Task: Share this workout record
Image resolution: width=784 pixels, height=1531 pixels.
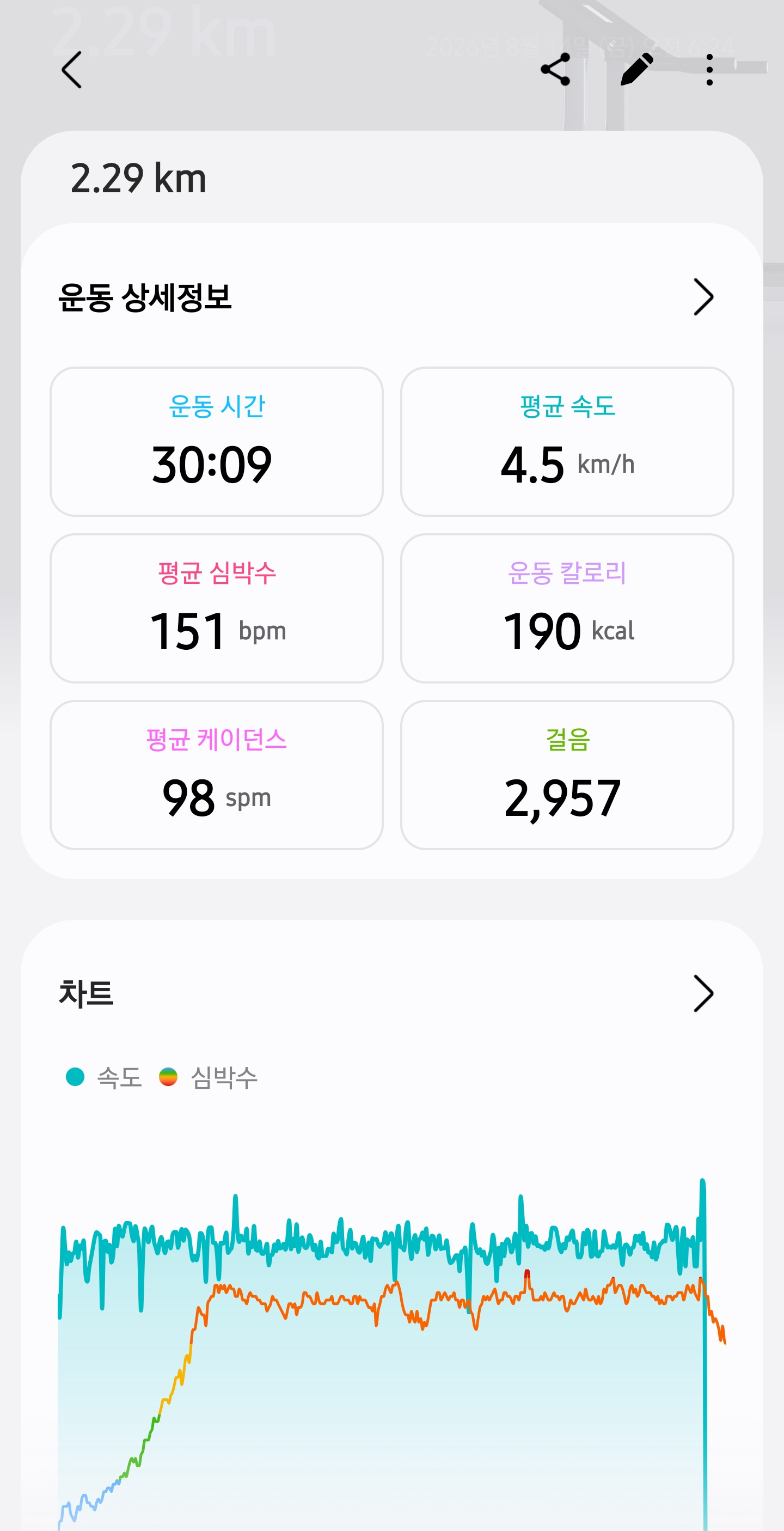Action: 555,70
